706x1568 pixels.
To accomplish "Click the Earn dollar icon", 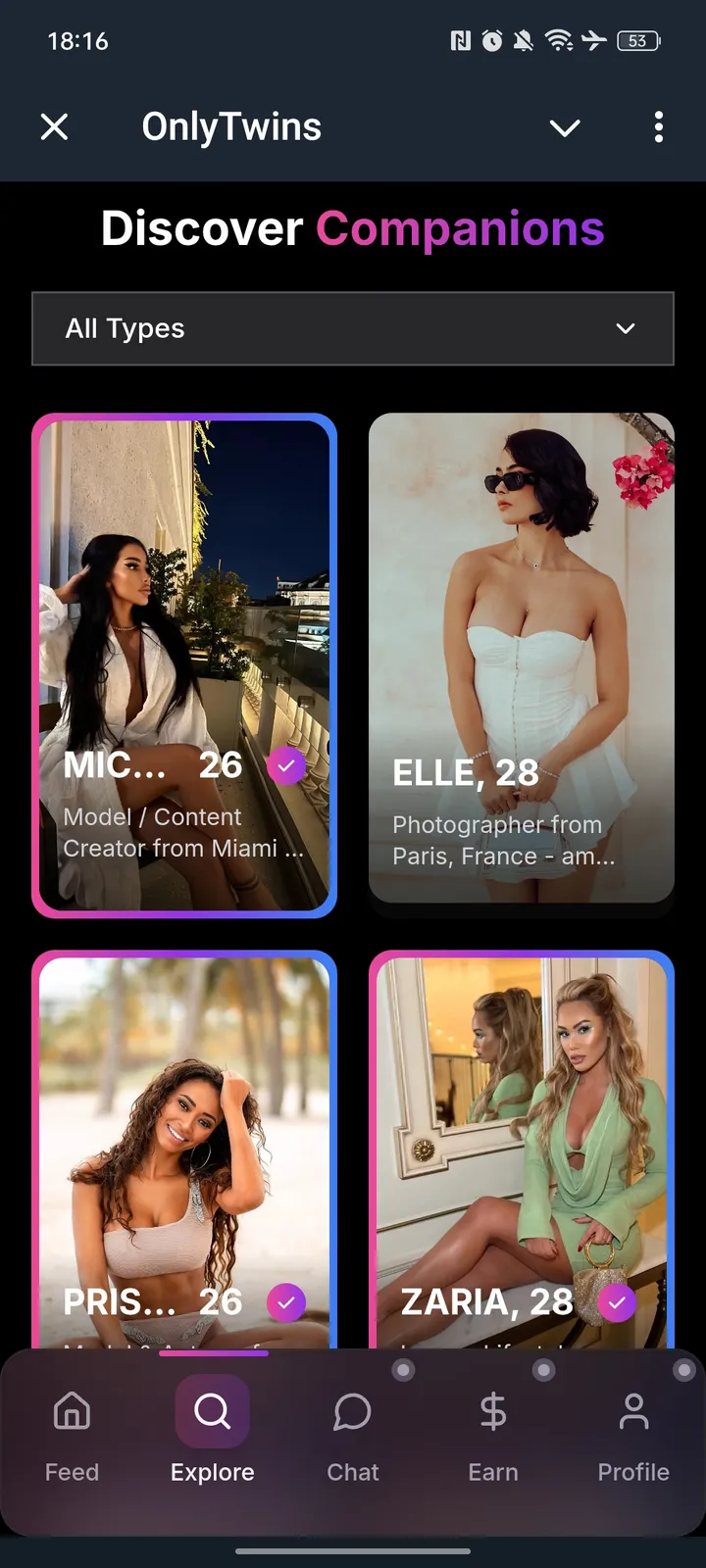I will coord(493,1412).
